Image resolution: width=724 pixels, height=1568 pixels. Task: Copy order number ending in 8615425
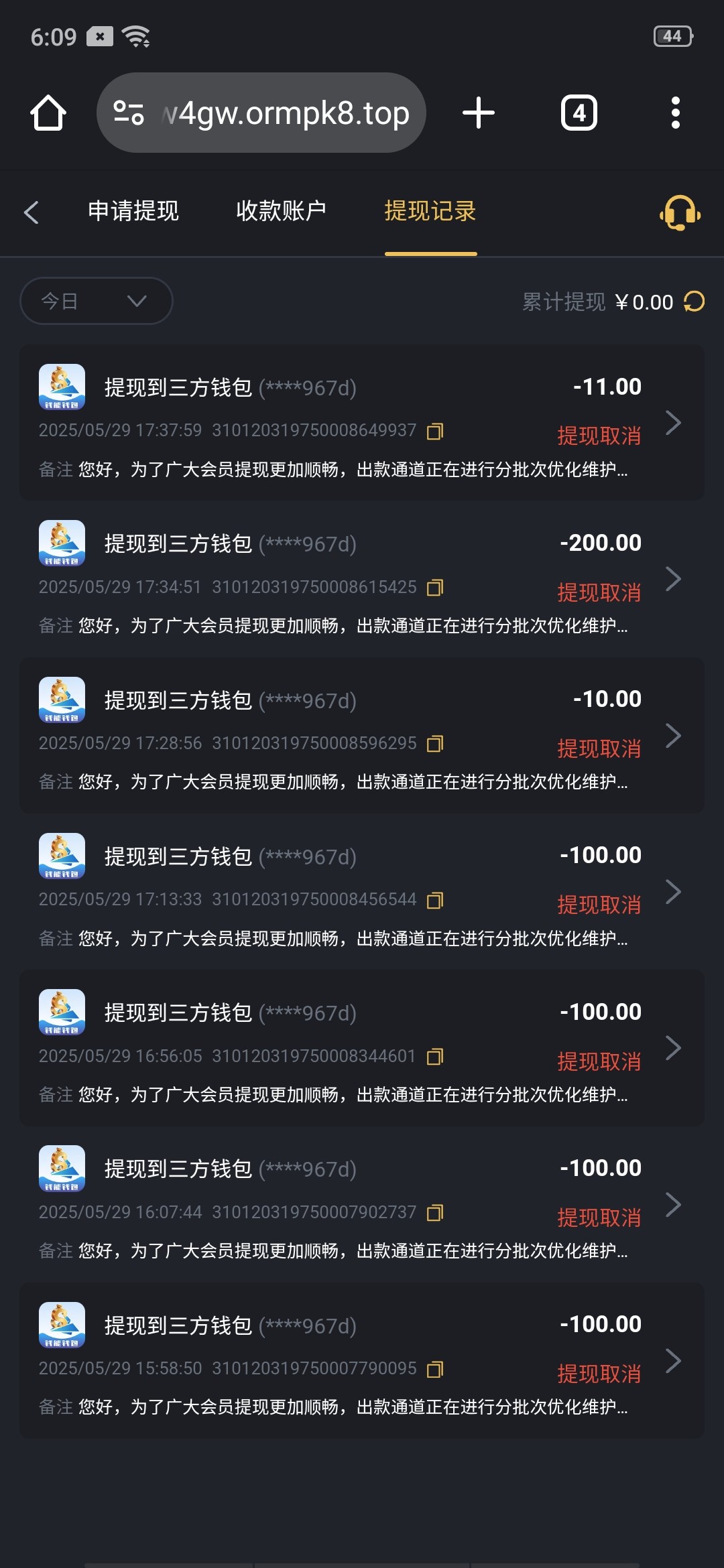435,588
